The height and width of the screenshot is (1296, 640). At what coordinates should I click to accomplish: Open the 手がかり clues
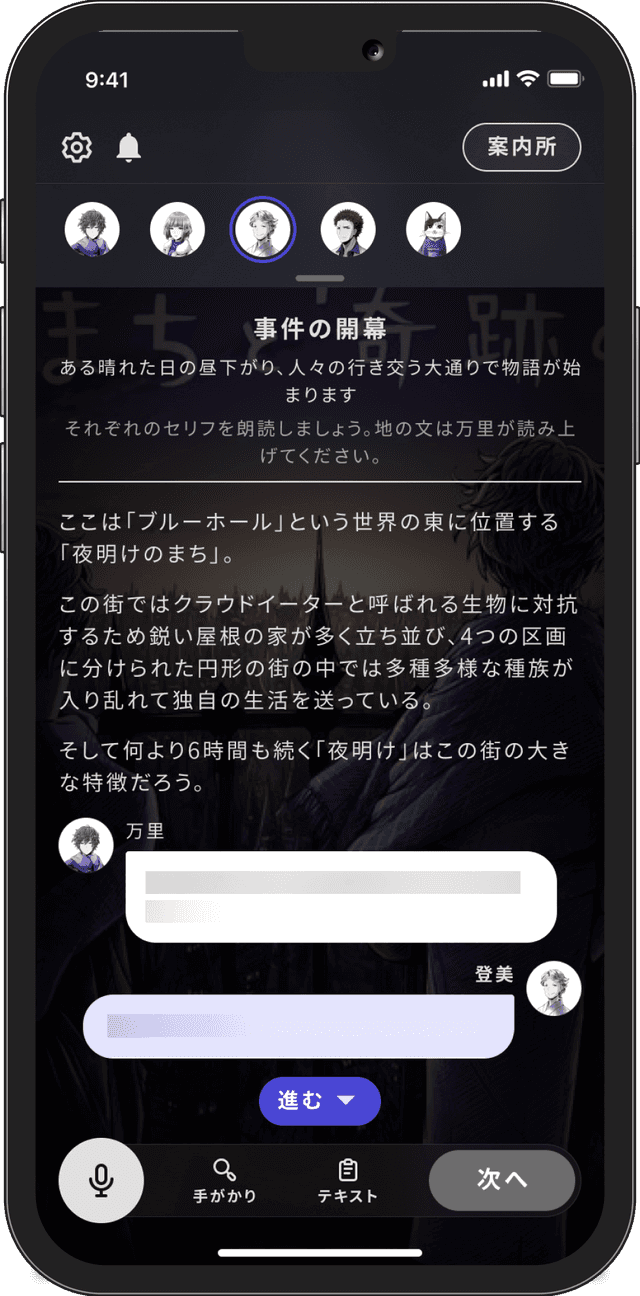click(225, 1181)
